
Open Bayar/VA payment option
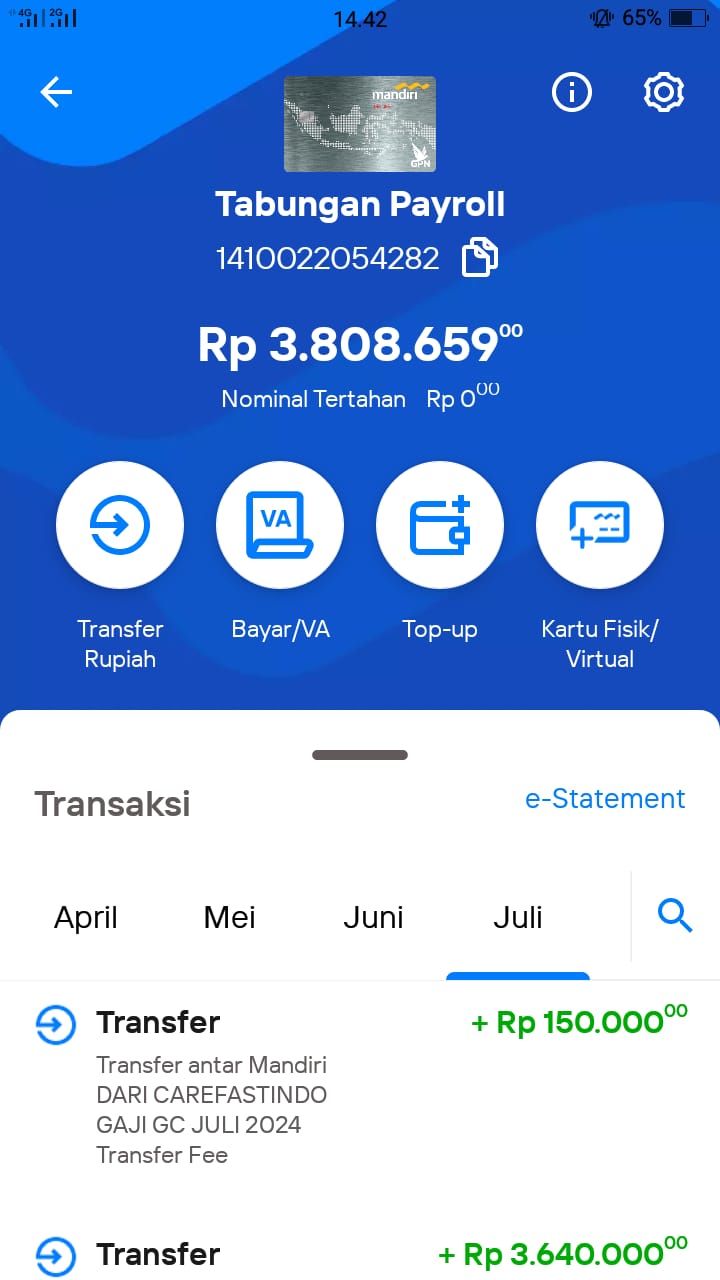click(x=280, y=524)
